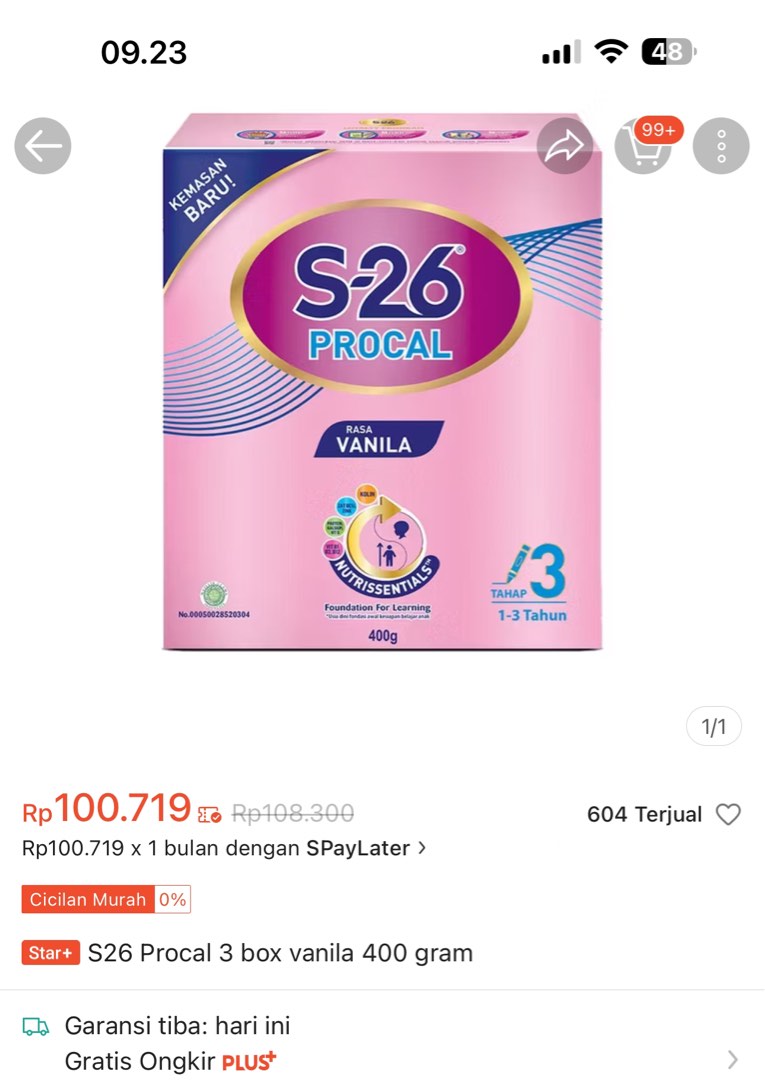
Task: Open the Cicilan Murah 0% promo badge
Action: (105, 900)
